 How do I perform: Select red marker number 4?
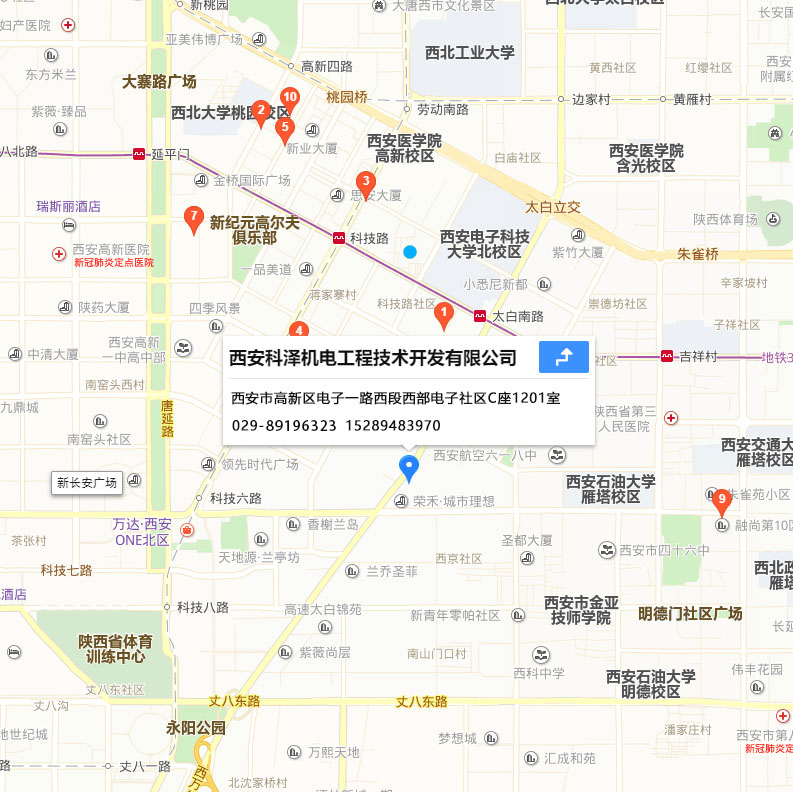pyautogui.click(x=298, y=331)
